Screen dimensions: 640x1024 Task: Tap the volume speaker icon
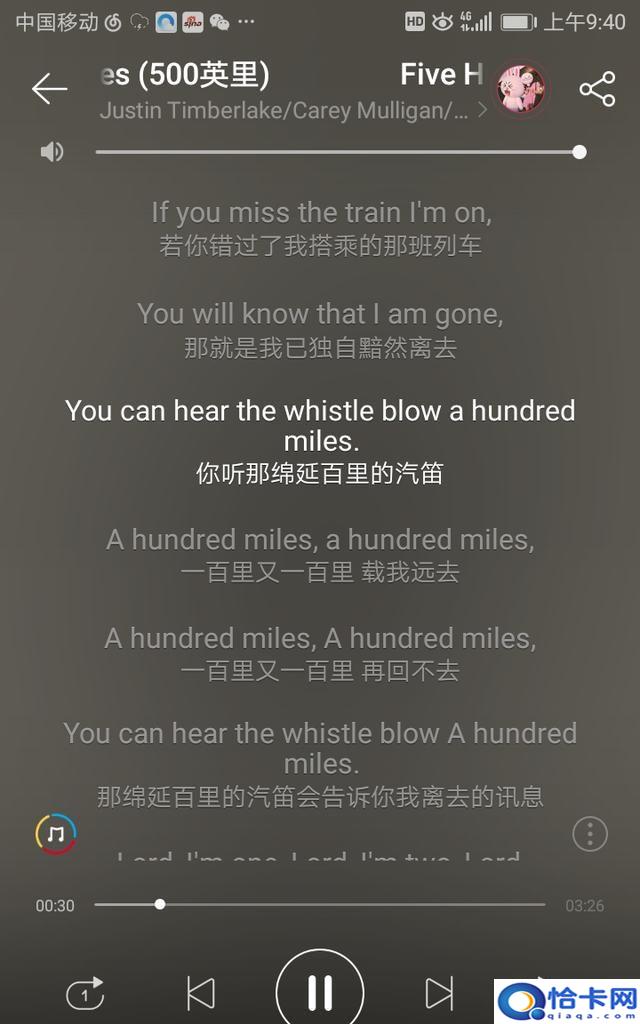(x=52, y=152)
